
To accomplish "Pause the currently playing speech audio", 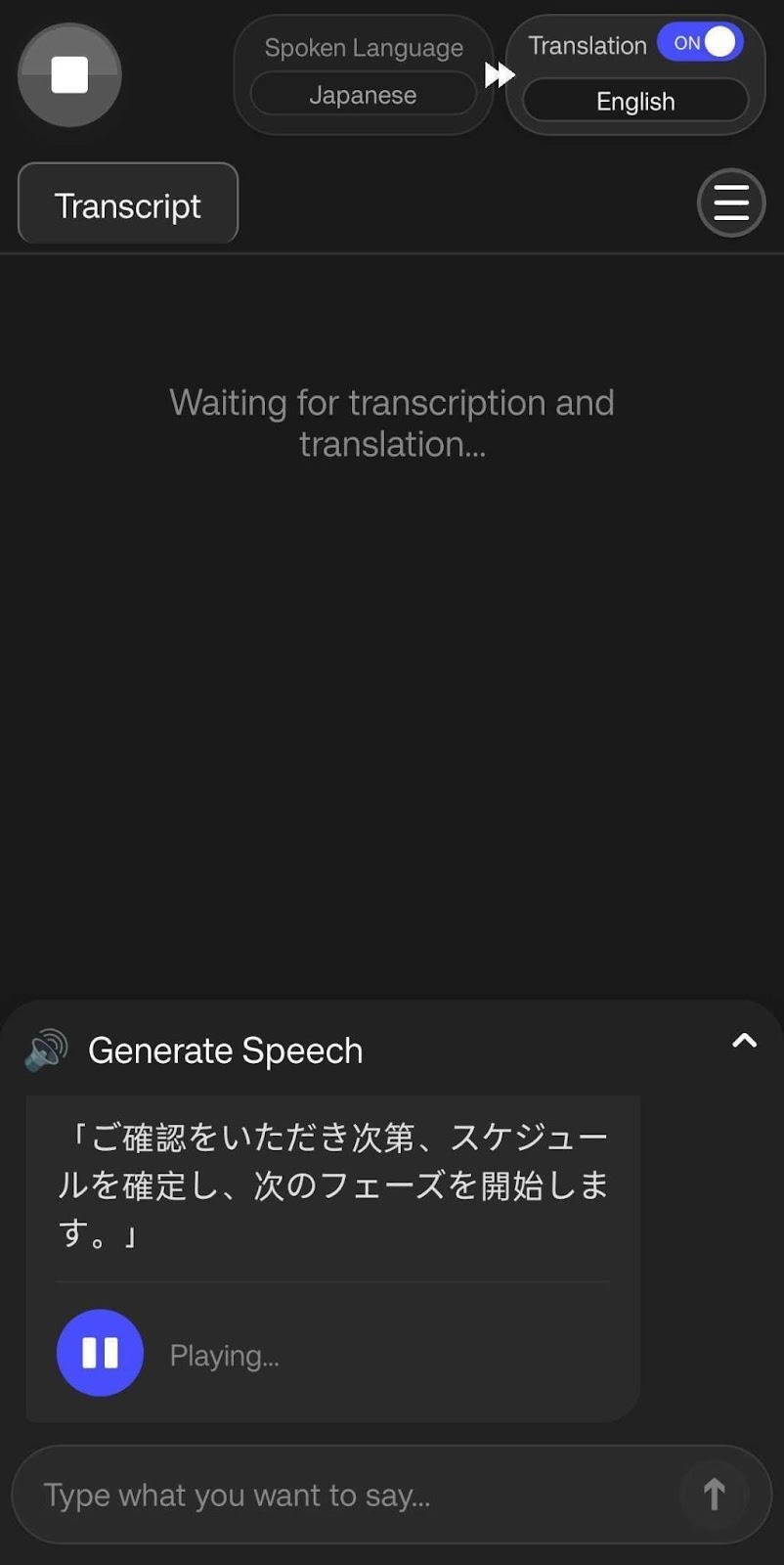I will coord(99,1353).
